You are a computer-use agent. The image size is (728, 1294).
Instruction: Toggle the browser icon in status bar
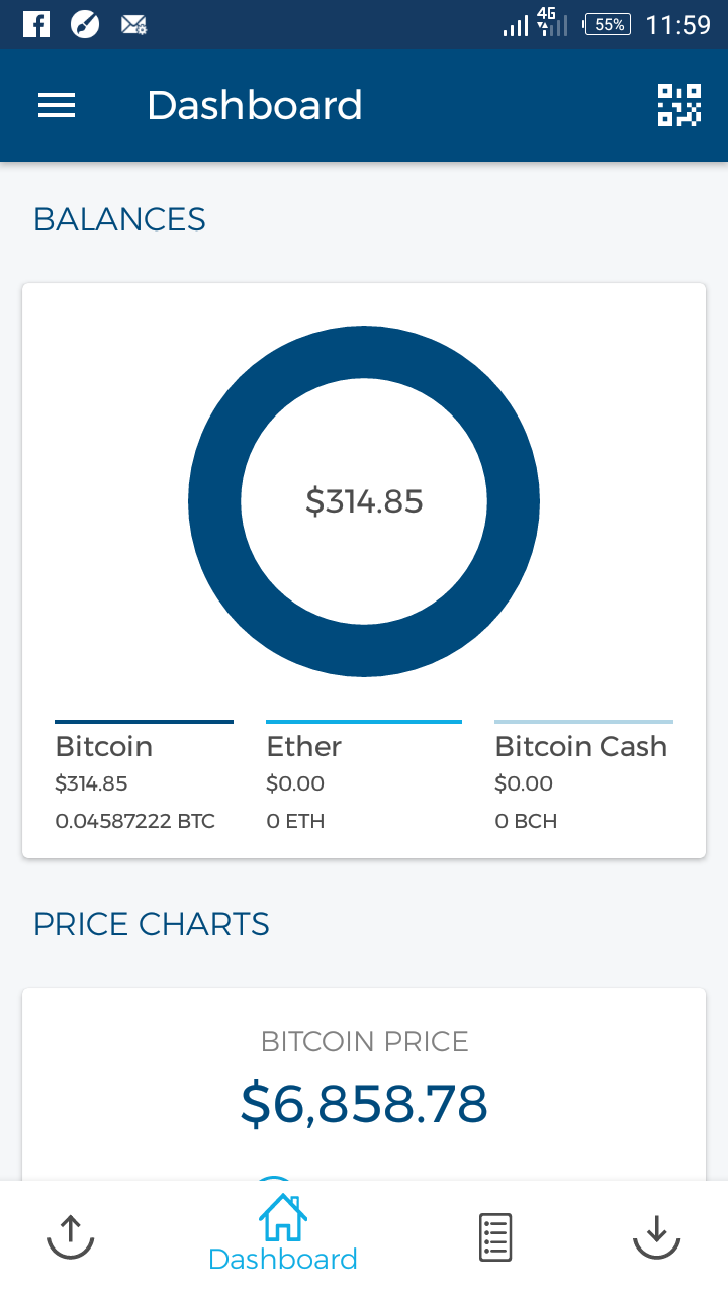click(x=85, y=23)
